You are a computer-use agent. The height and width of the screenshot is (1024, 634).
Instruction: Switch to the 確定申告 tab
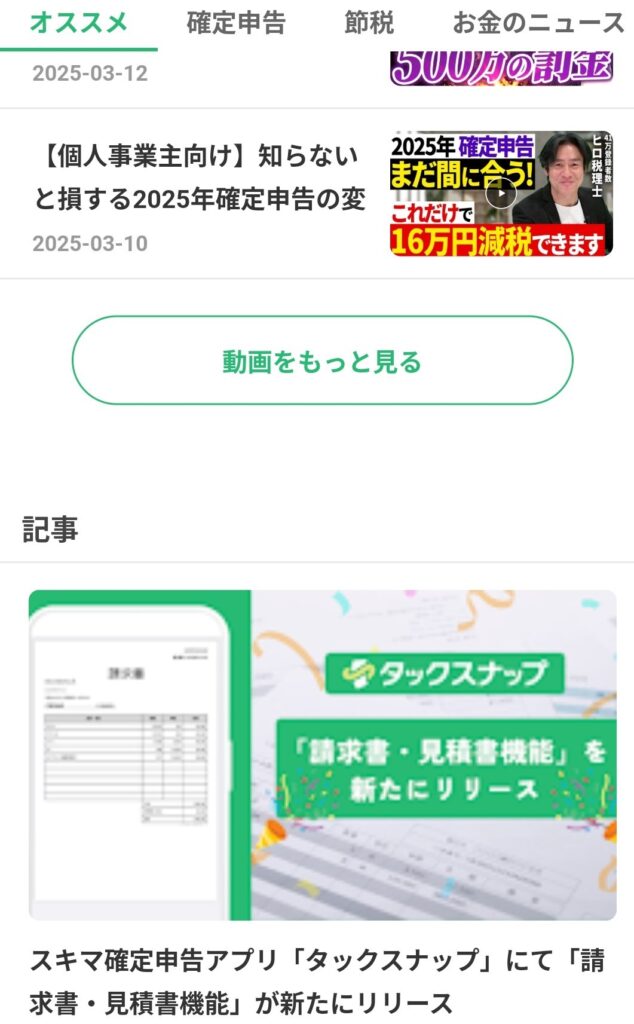coord(236,22)
